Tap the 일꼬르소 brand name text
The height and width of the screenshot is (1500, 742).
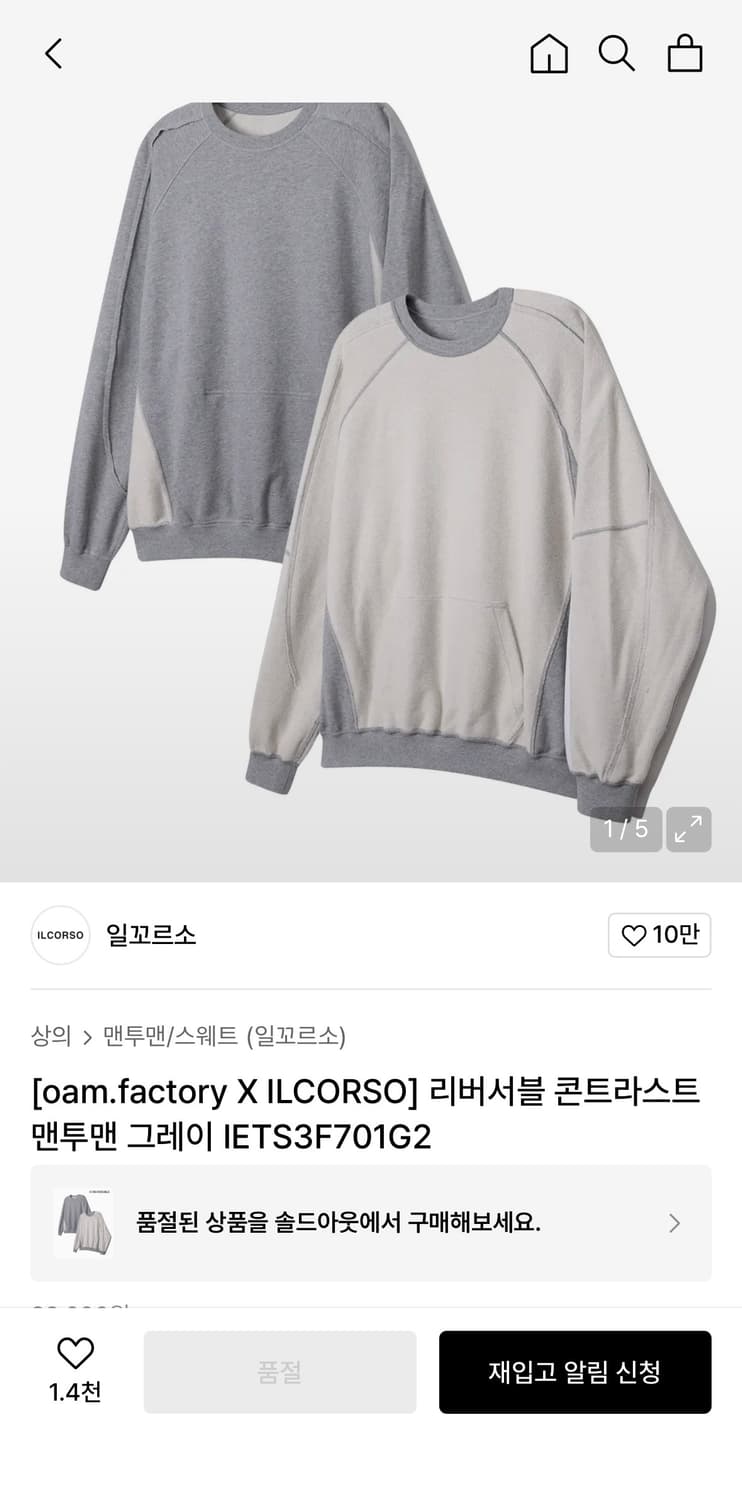150,935
